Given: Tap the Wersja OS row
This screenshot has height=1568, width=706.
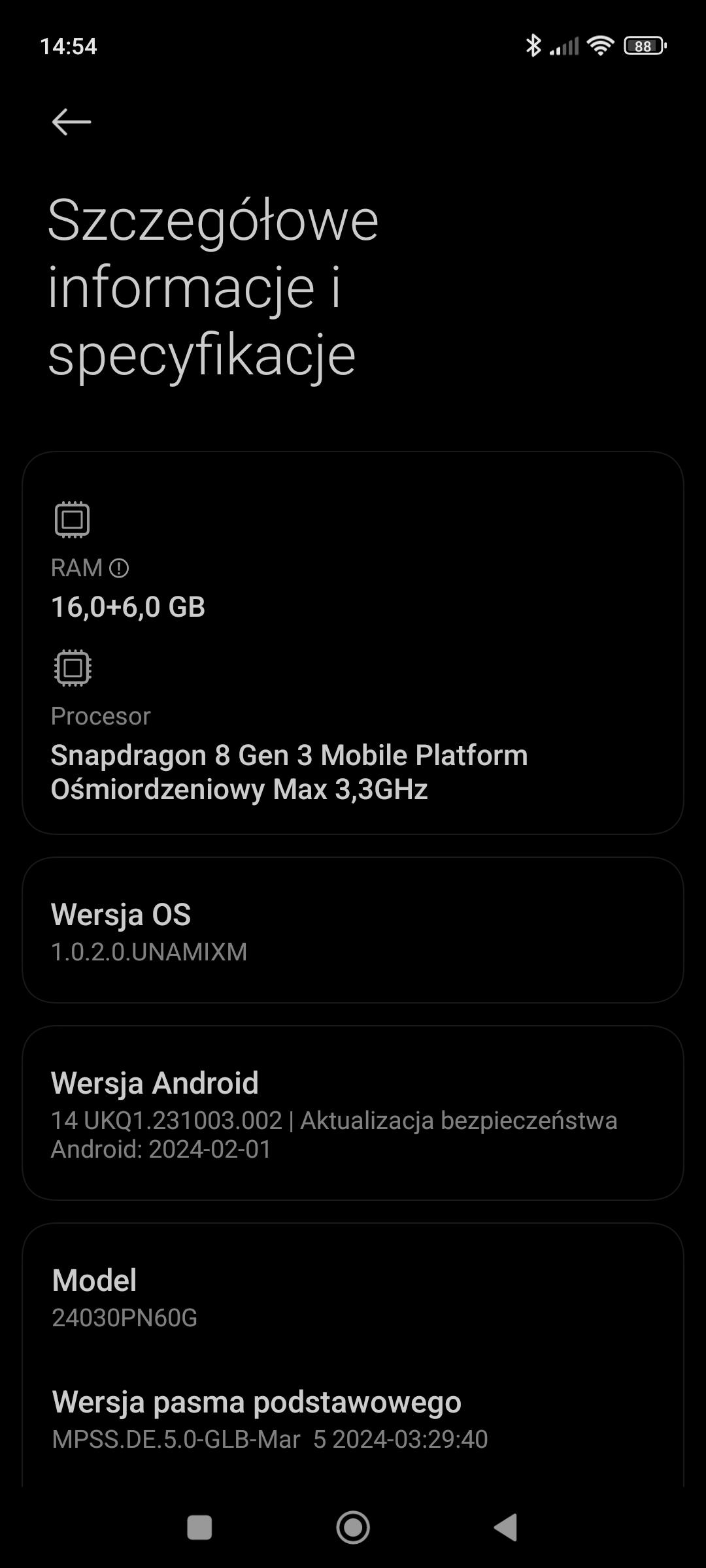Looking at the screenshot, I should coord(353,930).
